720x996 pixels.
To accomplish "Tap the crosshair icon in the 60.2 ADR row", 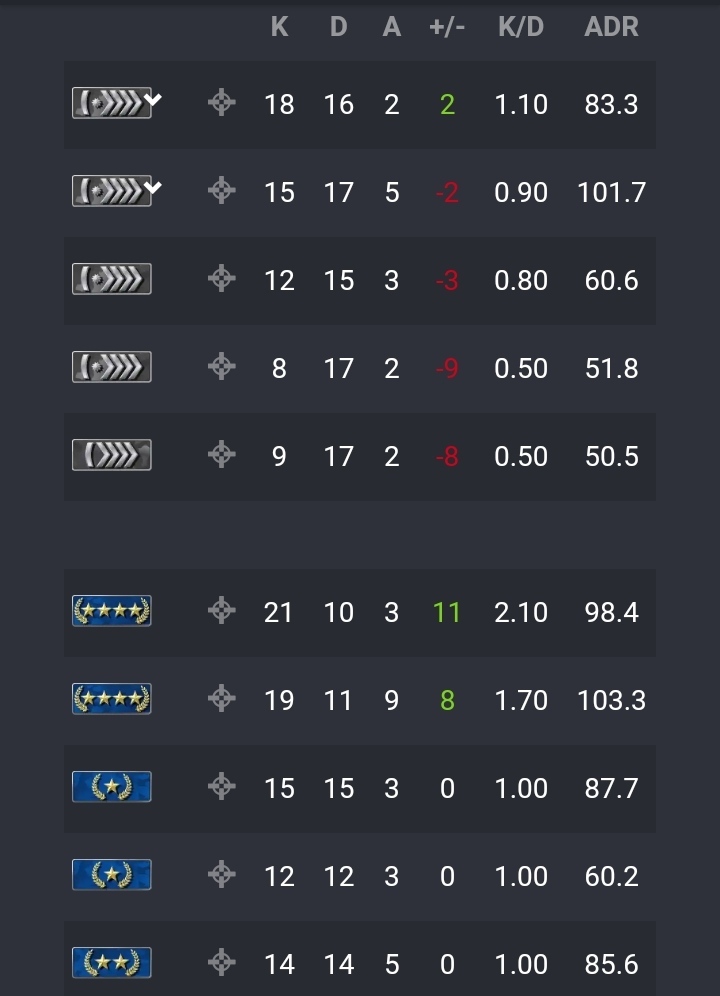I will point(221,874).
